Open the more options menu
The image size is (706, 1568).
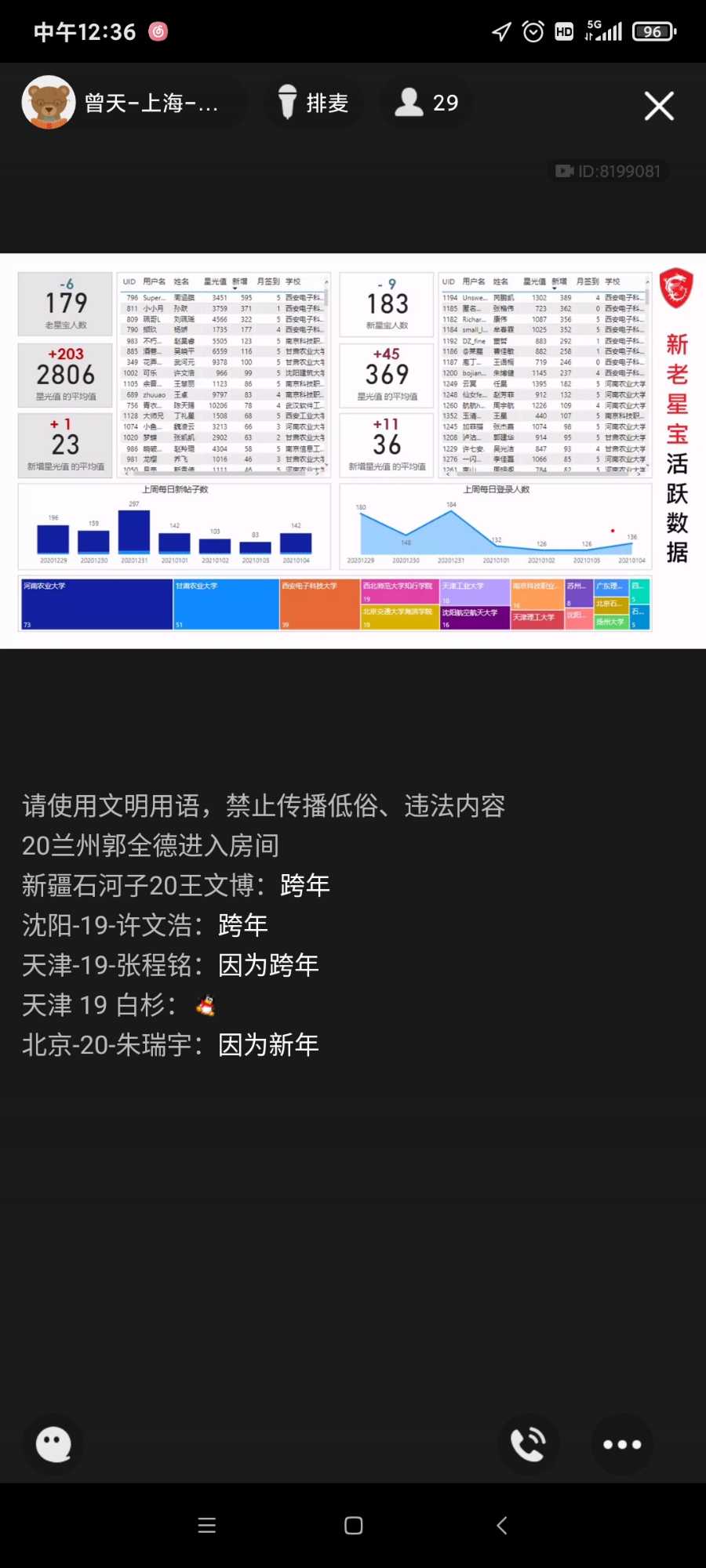click(x=622, y=1443)
